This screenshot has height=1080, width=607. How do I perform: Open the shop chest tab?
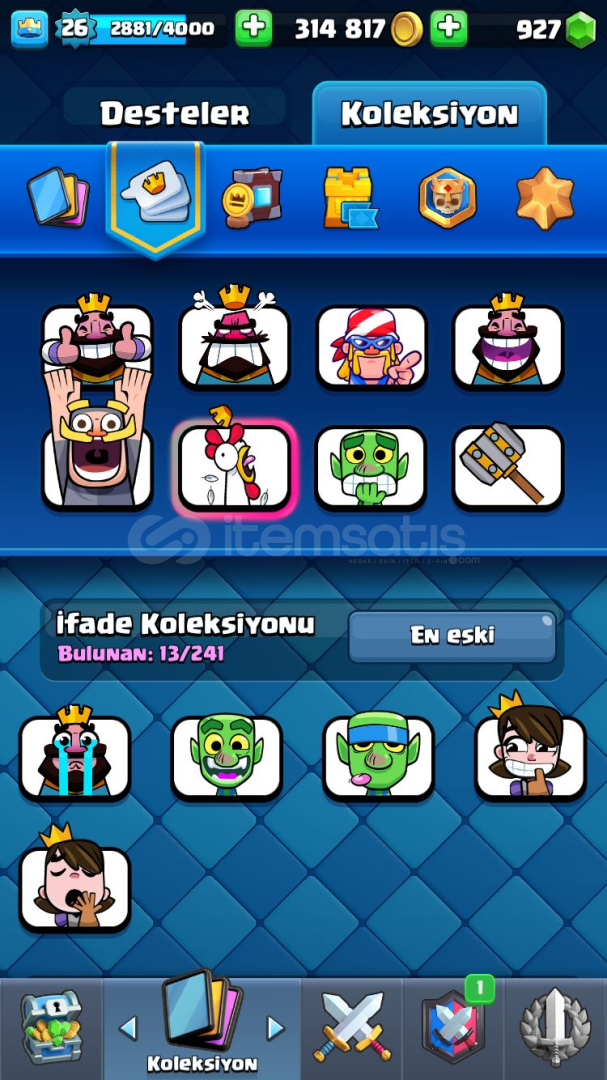[x=51, y=1028]
